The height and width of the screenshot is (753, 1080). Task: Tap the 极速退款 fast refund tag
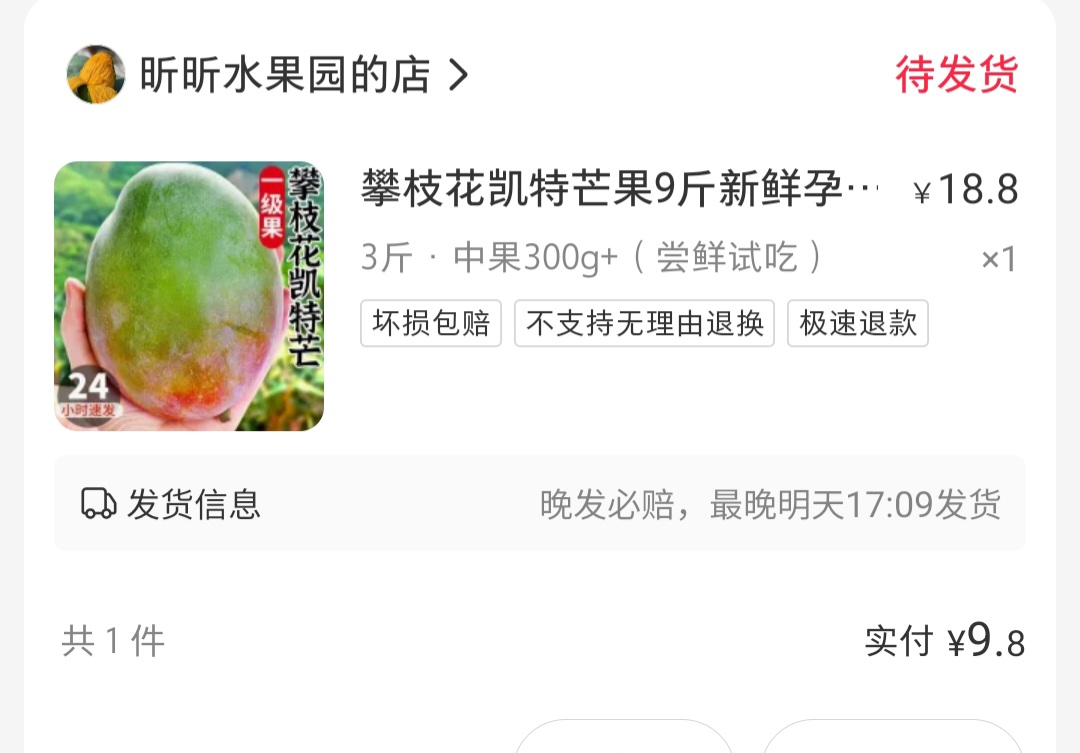(858, 324)
